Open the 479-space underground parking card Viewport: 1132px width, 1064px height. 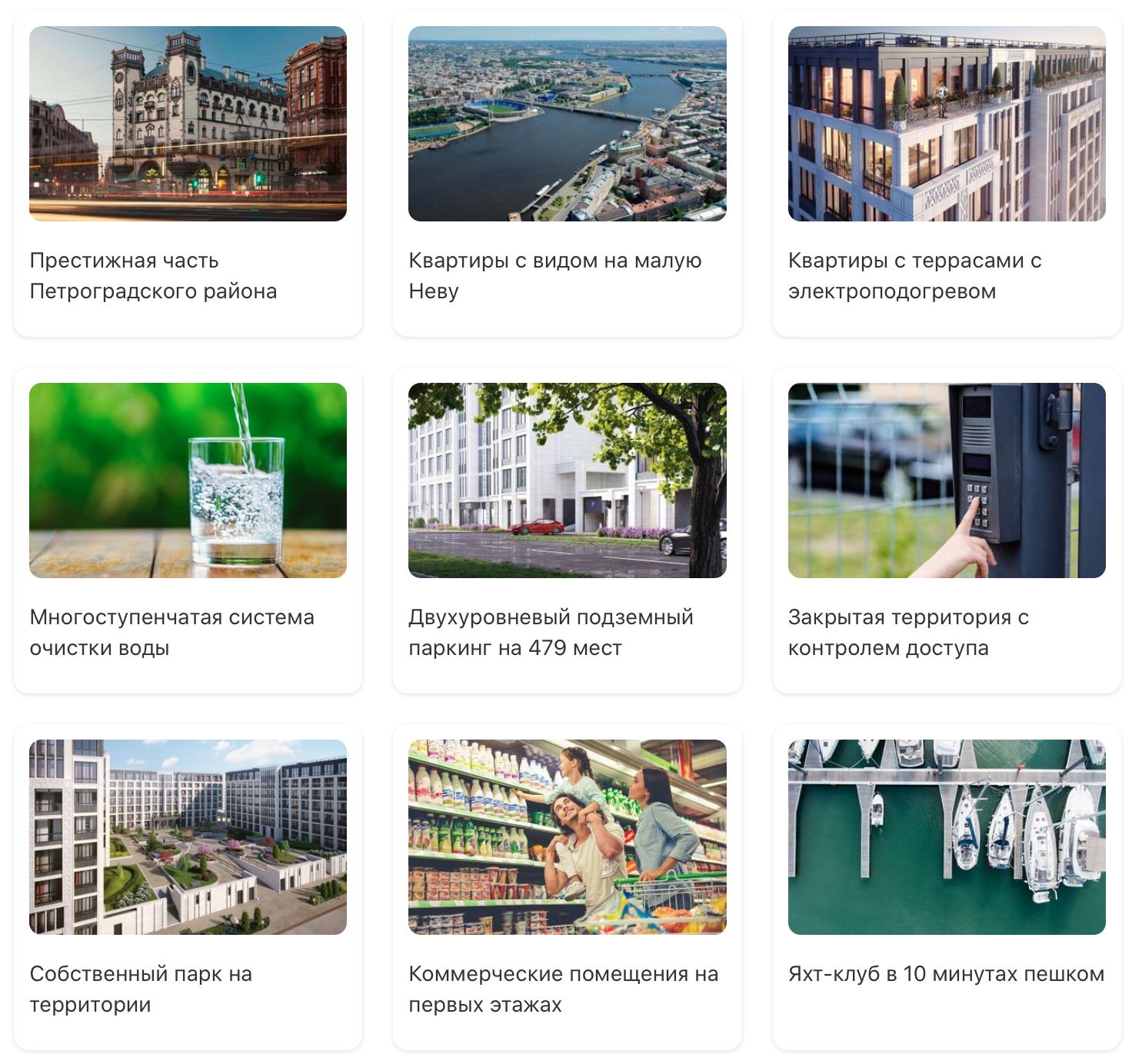pos(567,530)
